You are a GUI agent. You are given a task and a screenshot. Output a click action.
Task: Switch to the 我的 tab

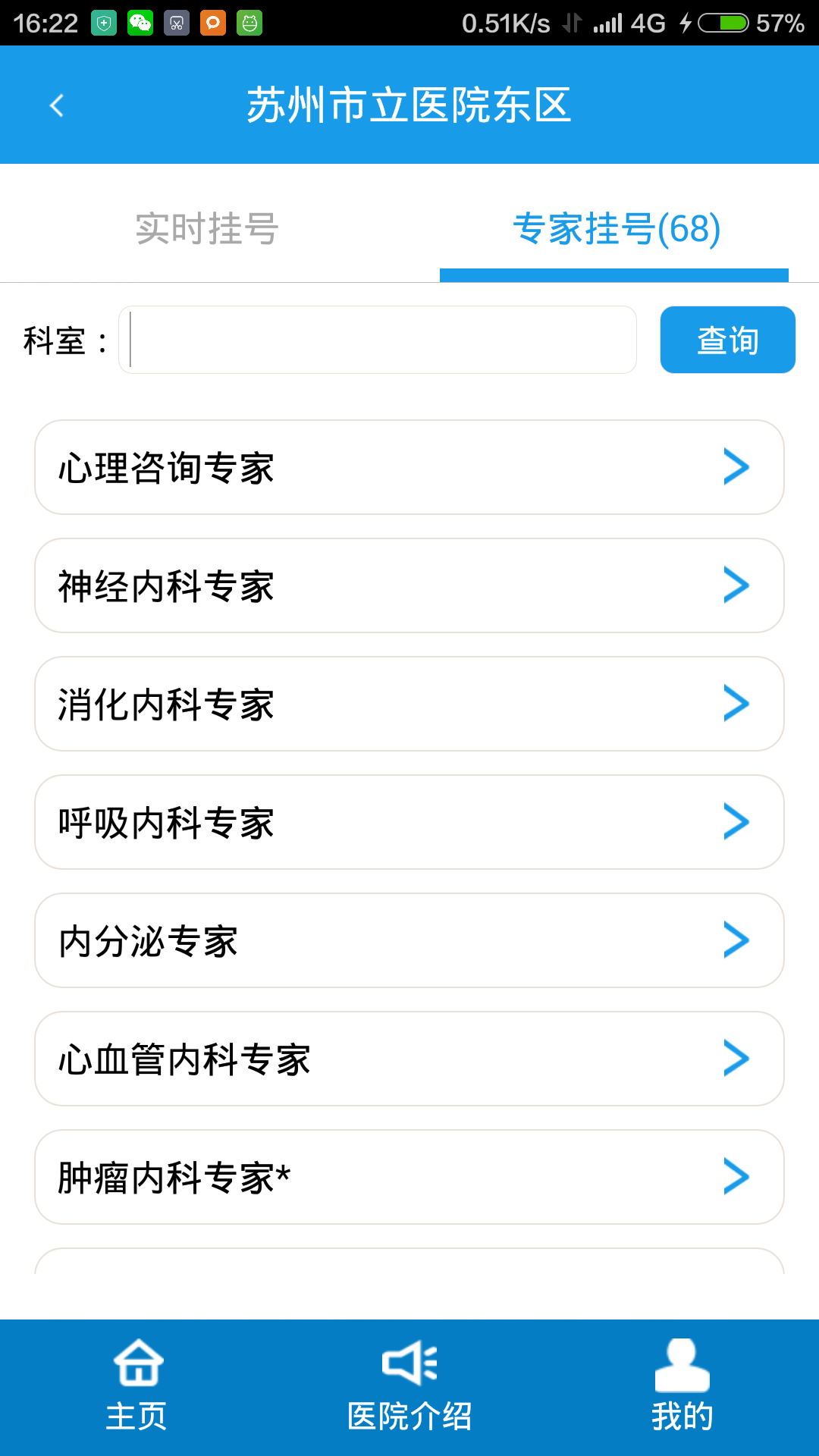pos(682,1386)
